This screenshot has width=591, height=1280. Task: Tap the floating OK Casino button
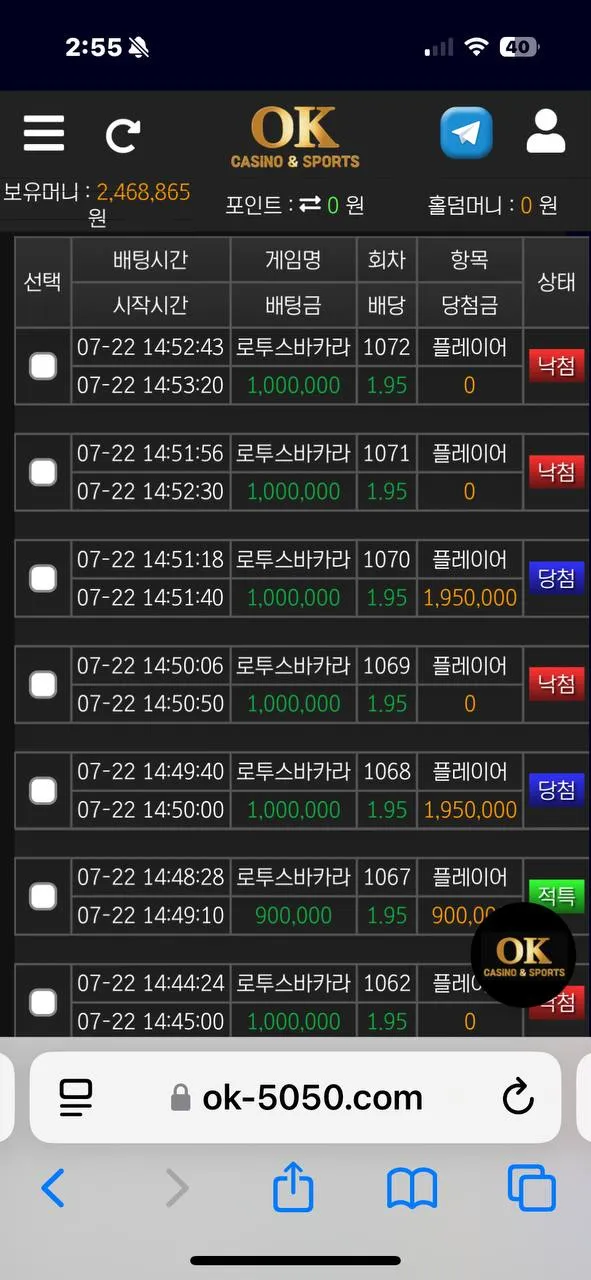coord(523,955)
